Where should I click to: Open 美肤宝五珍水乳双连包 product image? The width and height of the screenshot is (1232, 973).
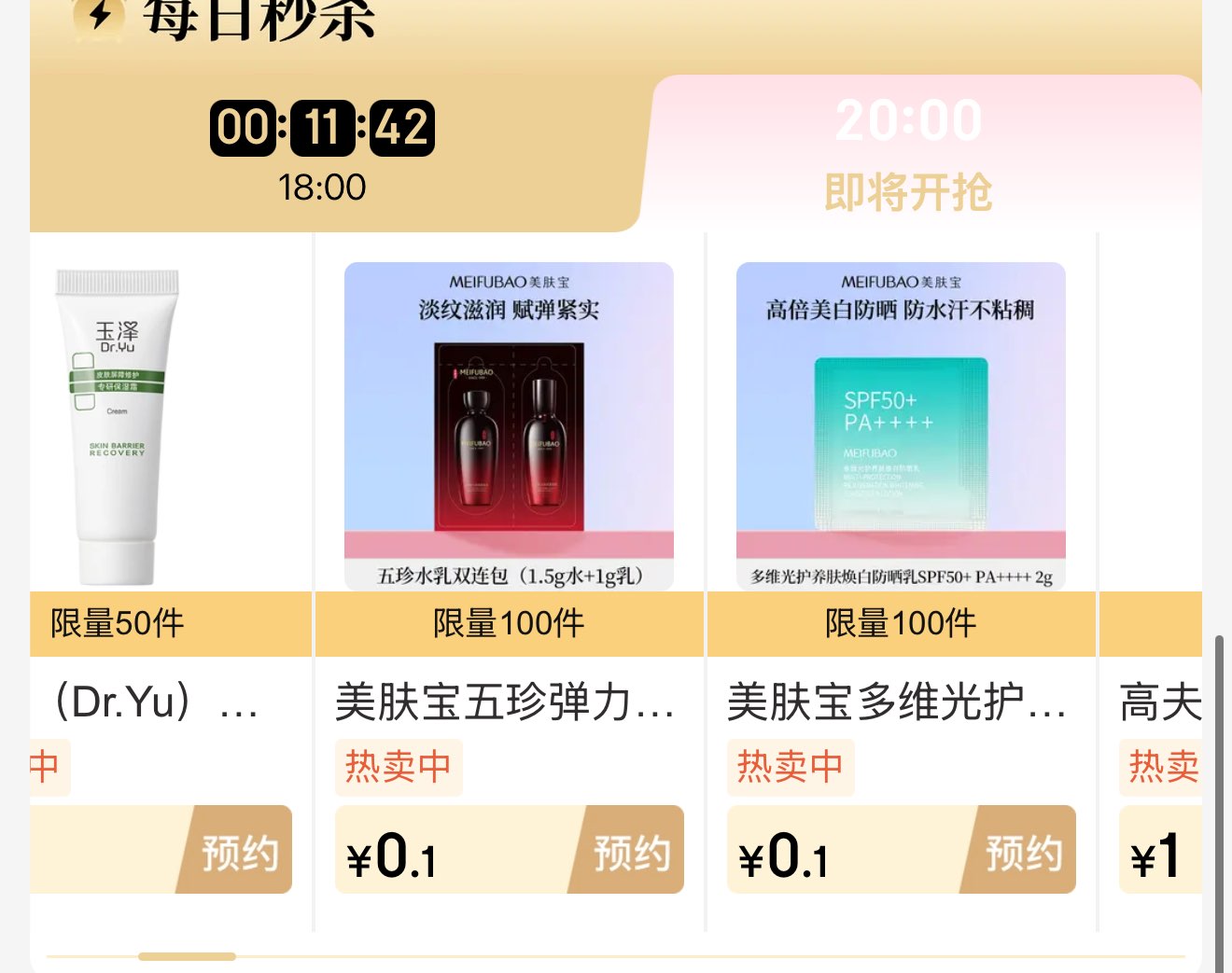[509, 424]
